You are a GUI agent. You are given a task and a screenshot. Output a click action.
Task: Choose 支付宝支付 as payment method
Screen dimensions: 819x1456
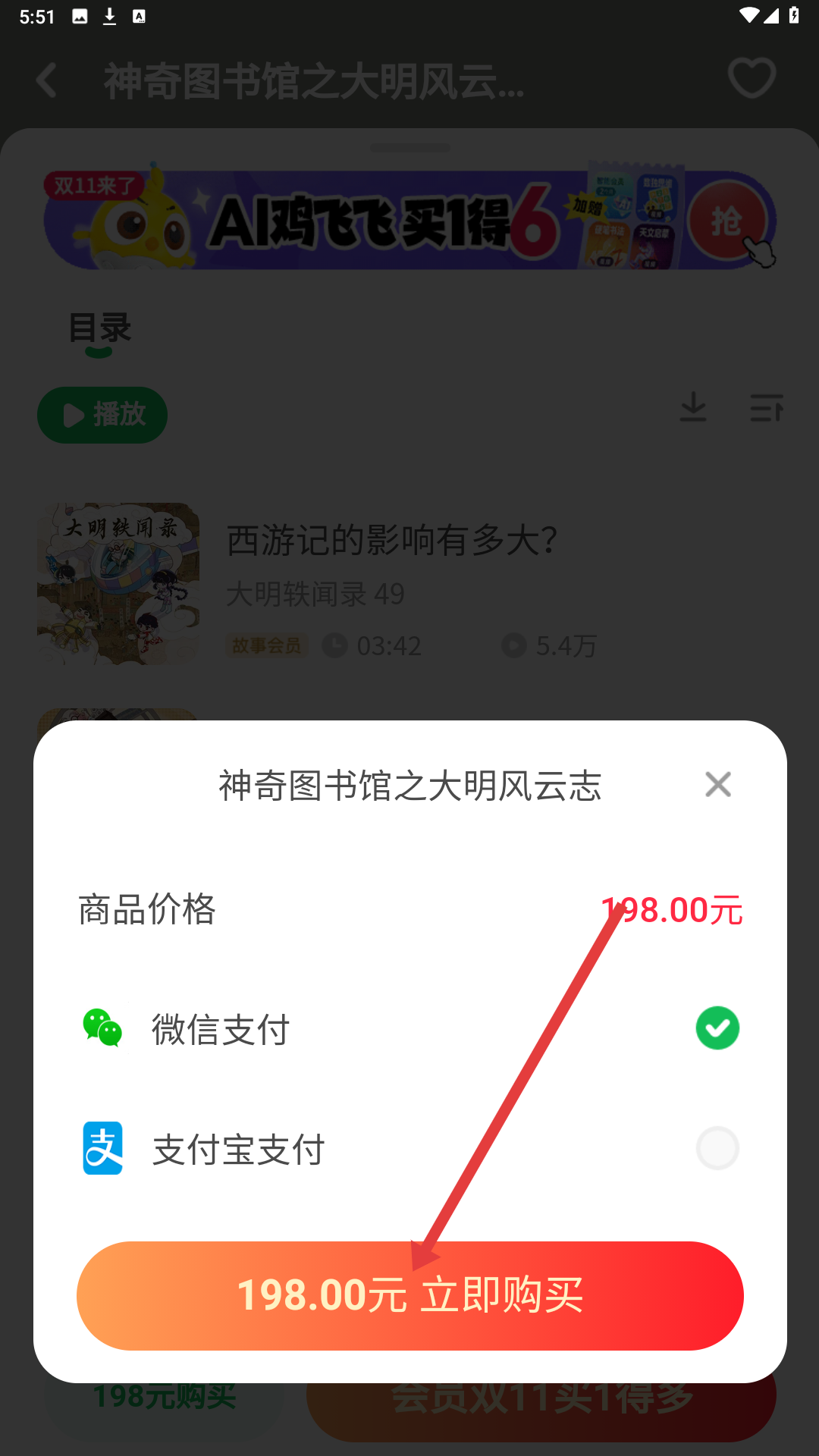717,1148
